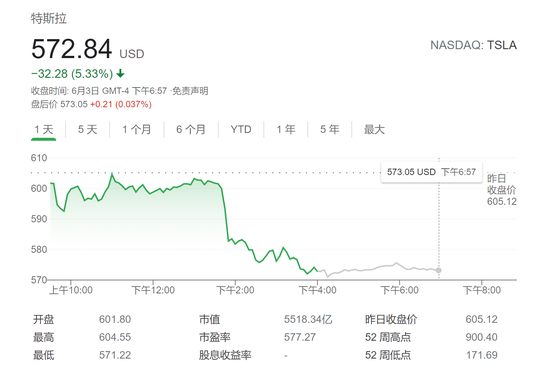Switch to the 5 天 range
The width and height of the screenshot is (550, 372).
coord(87,130)
